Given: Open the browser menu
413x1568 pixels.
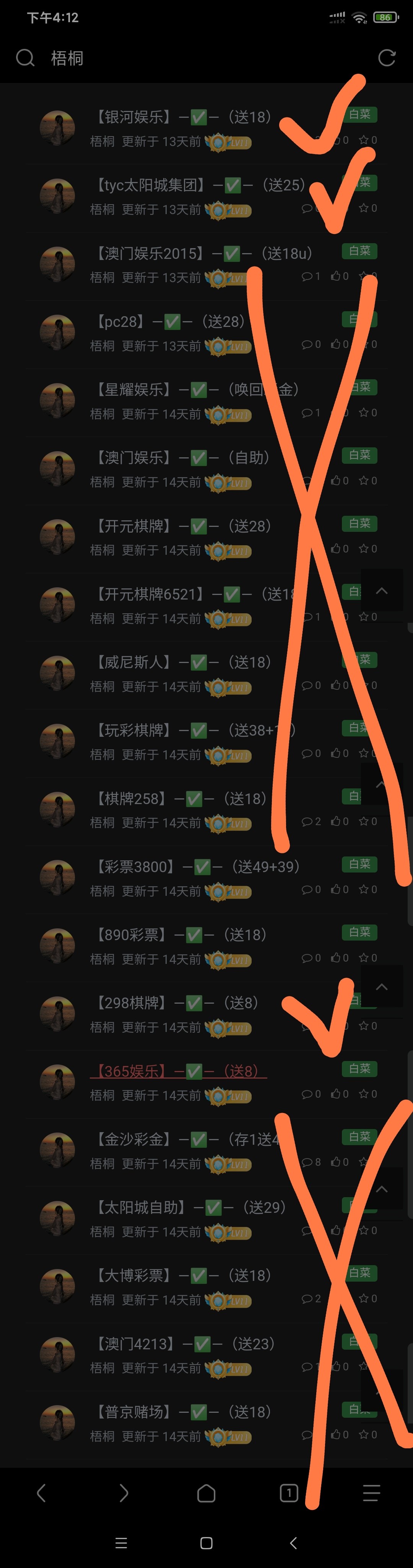Looking at the screenshot, I should [x=371, y=1493].
